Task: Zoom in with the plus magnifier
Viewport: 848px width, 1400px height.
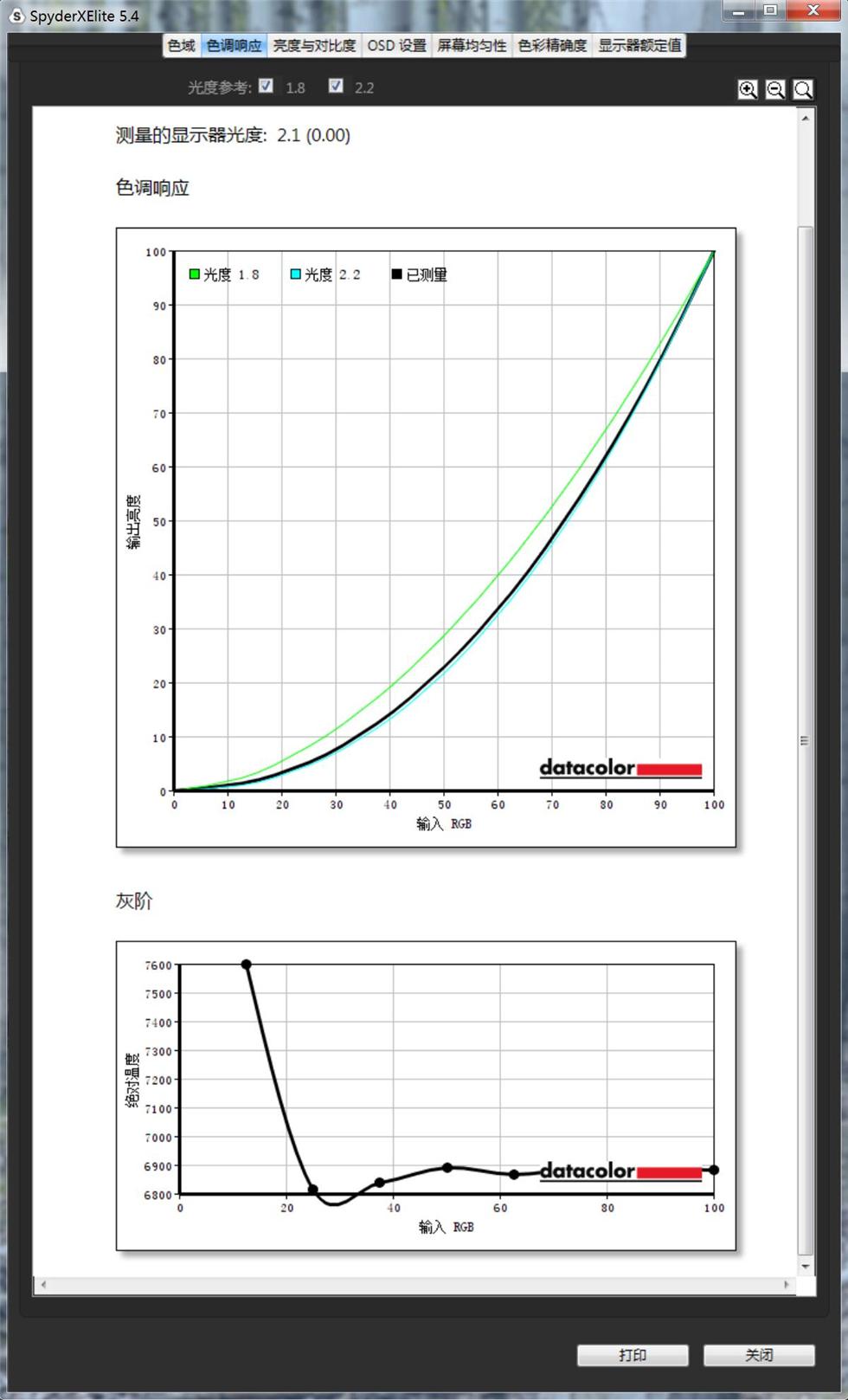Action: click(748, 89)
